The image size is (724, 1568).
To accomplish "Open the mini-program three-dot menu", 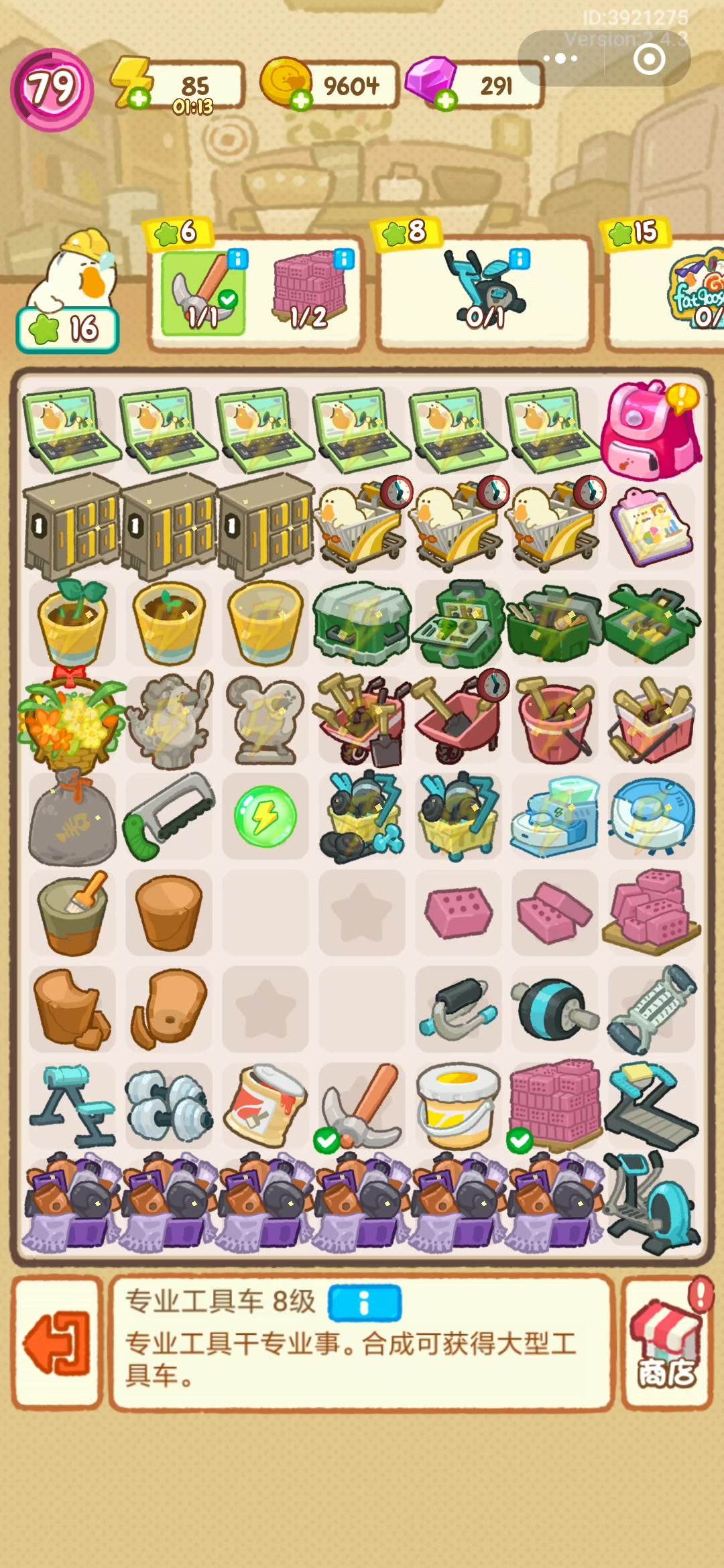I will (560, 59).
